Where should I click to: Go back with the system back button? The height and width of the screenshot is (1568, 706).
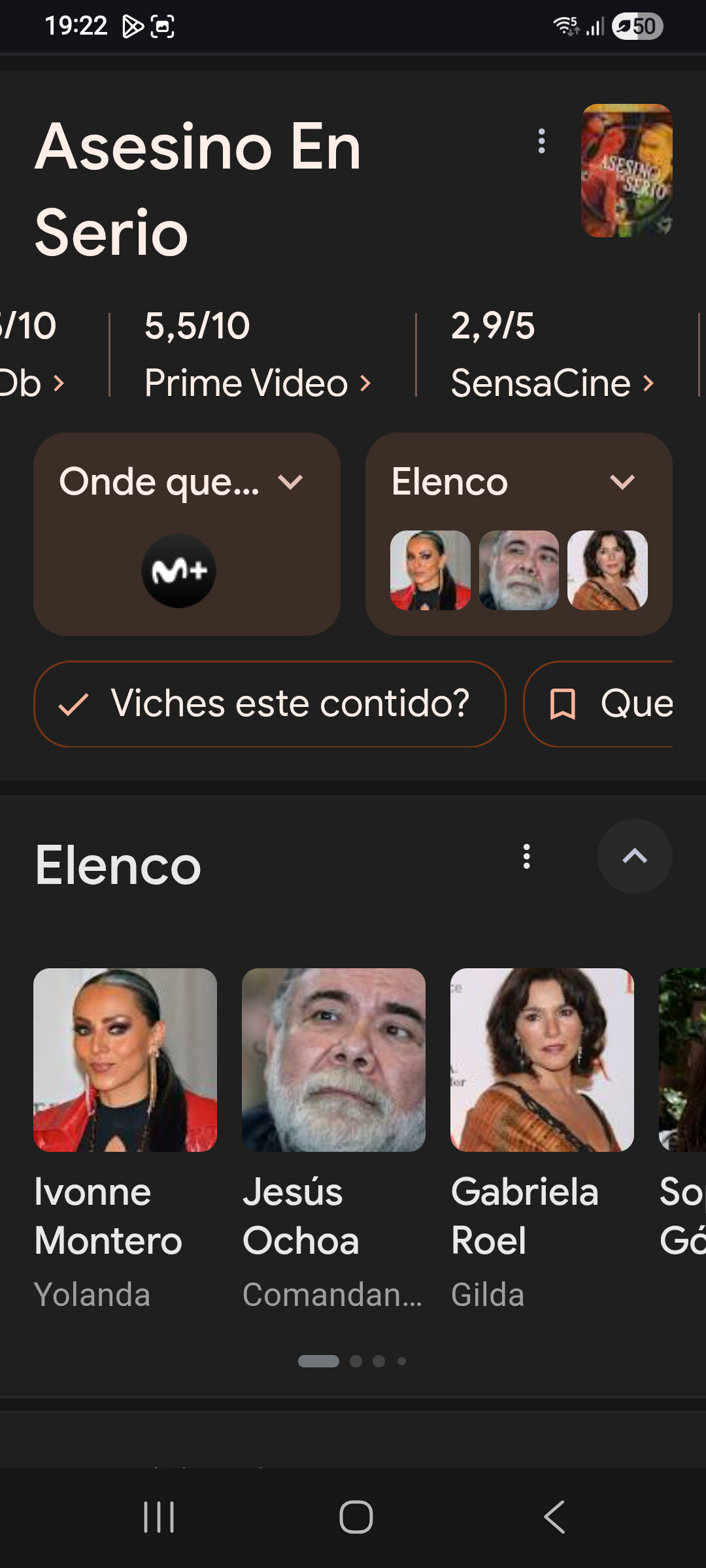(x=554, y=1516)
